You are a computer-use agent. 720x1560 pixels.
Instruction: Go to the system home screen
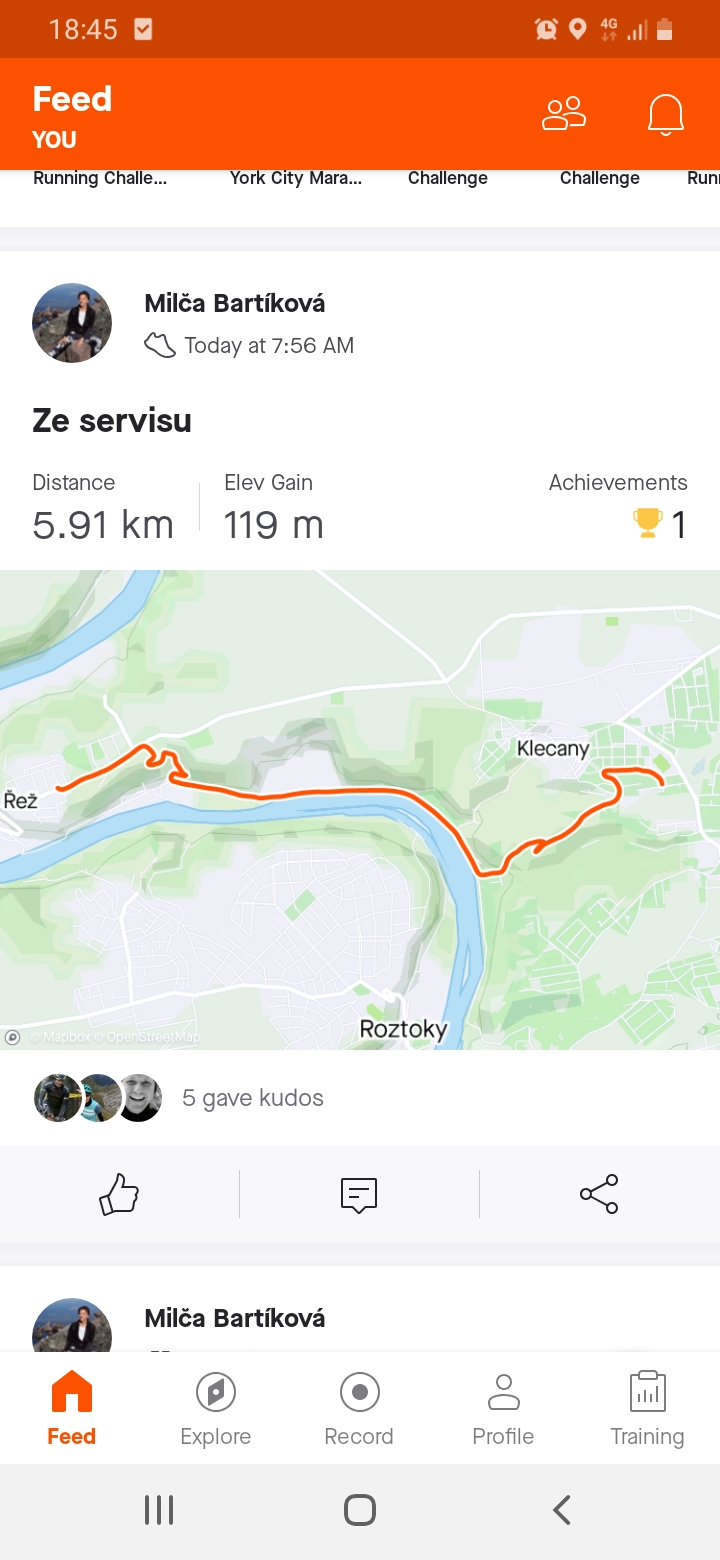tap(360, 1510)
